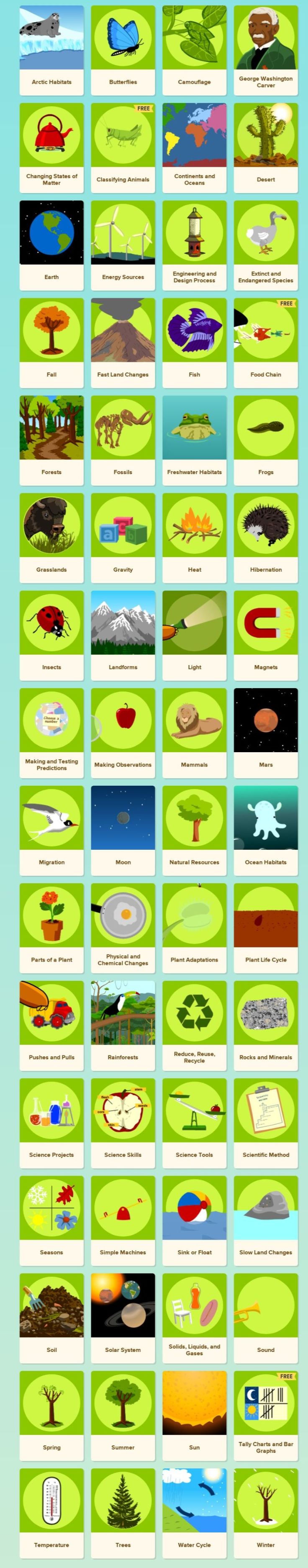Open George Washington Carver topic
308x1568 pixels.
265,50
